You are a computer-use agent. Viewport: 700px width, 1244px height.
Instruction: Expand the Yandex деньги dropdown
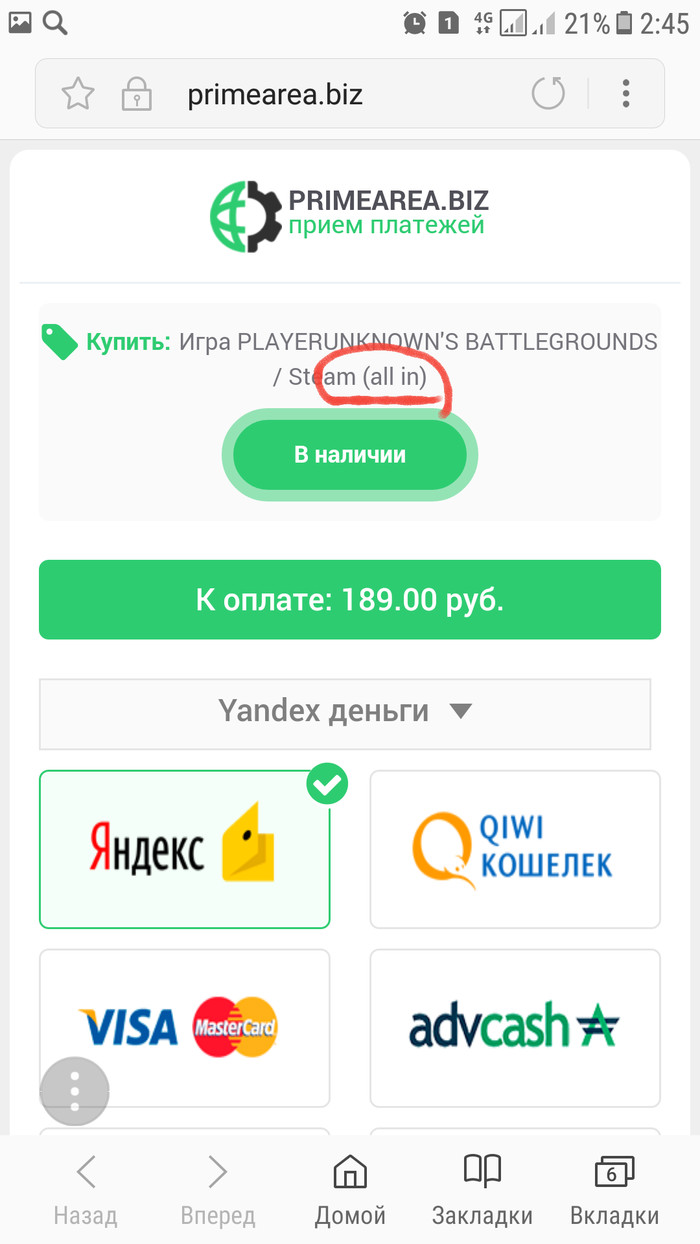[345, 712]
